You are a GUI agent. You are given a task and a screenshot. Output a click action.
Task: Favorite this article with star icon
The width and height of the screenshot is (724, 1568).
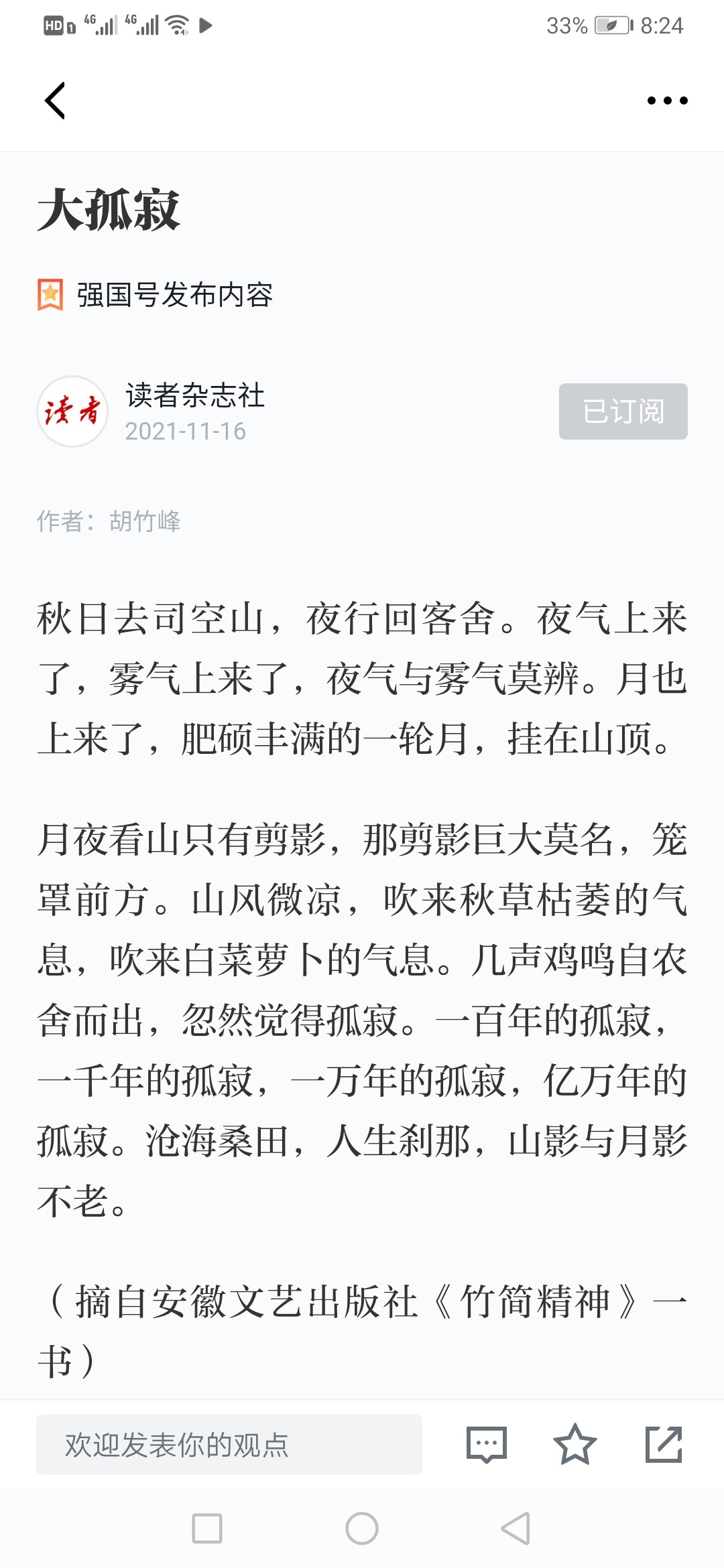[575, 1445]
